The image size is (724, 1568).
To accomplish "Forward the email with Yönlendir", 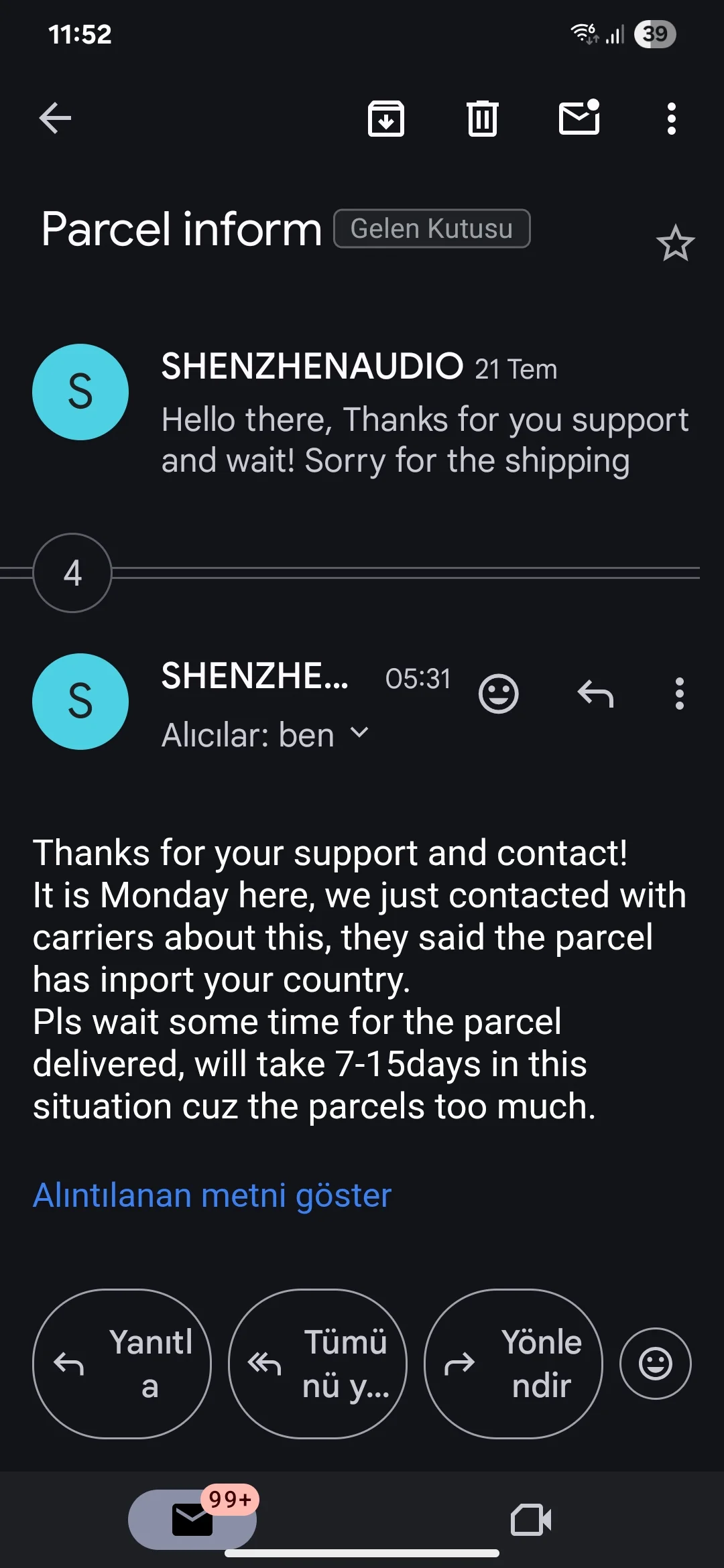I will tap(514, 1364).
